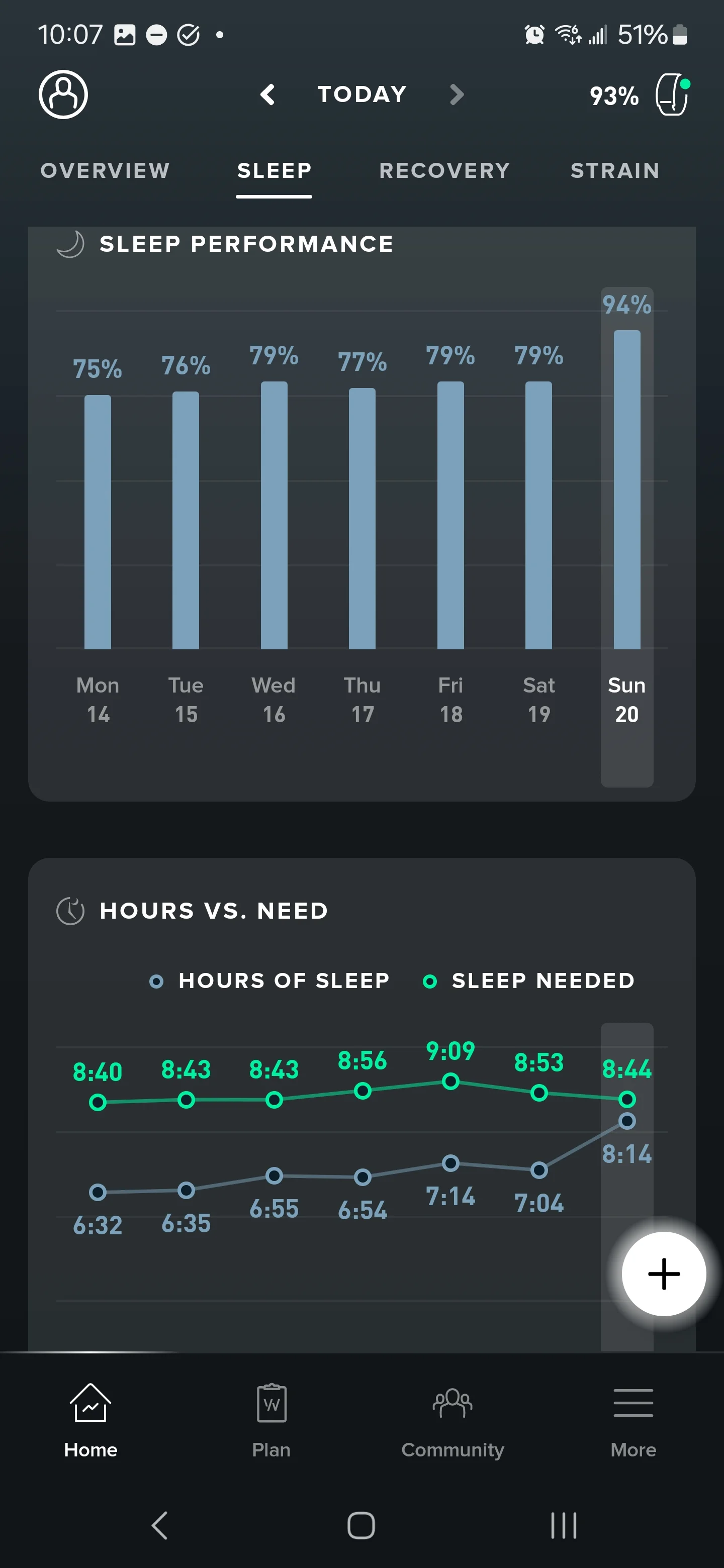This screenshot has width=724, height=1568.
Task: Select Mon 14 sleep performance bar
Action: click(x=98, y=522)
